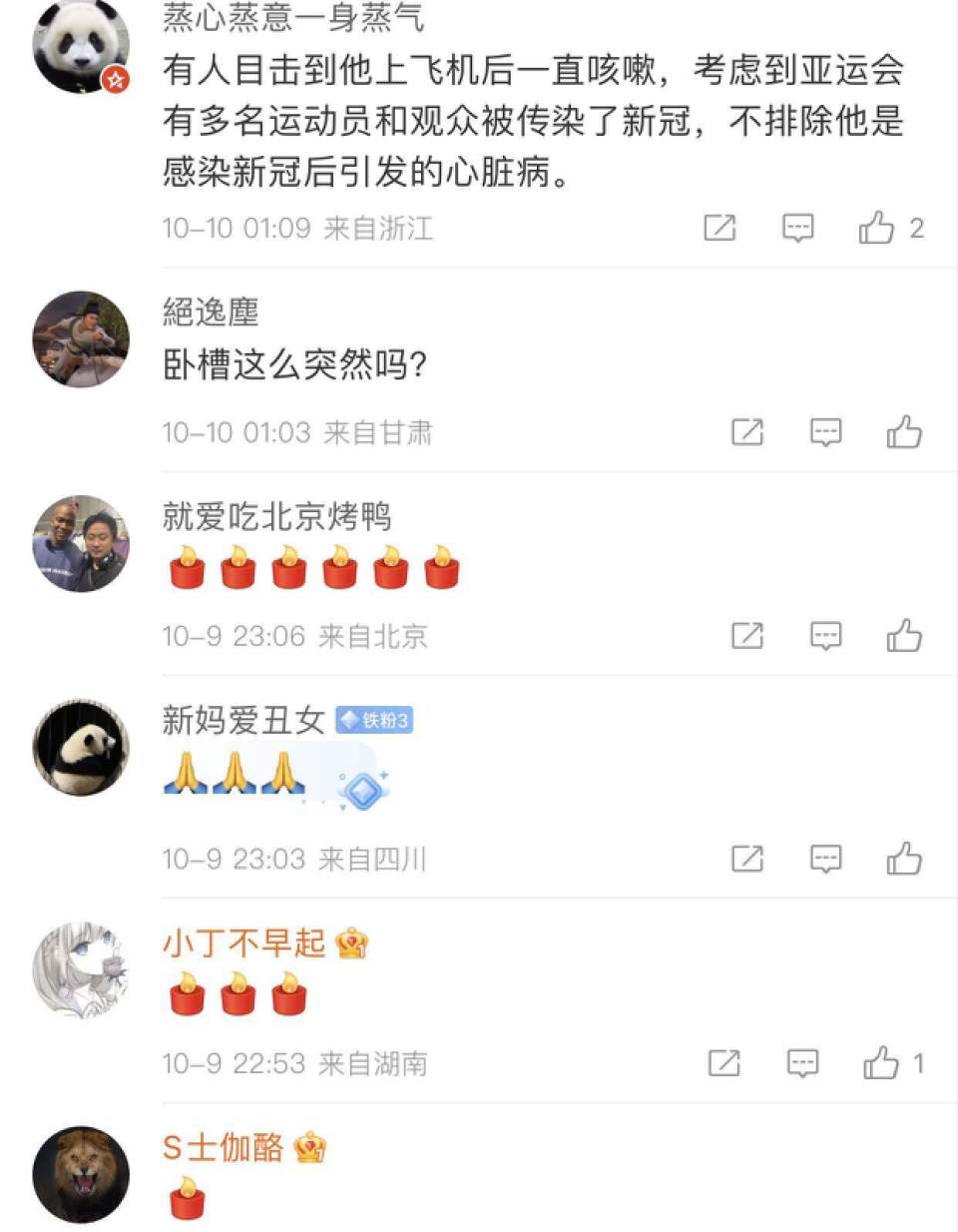Image resolution: width=958 pixels, height=1232 pixels.
Task: Reply to 新妈爱丑女's comment
Action: [x=825, y=859]
